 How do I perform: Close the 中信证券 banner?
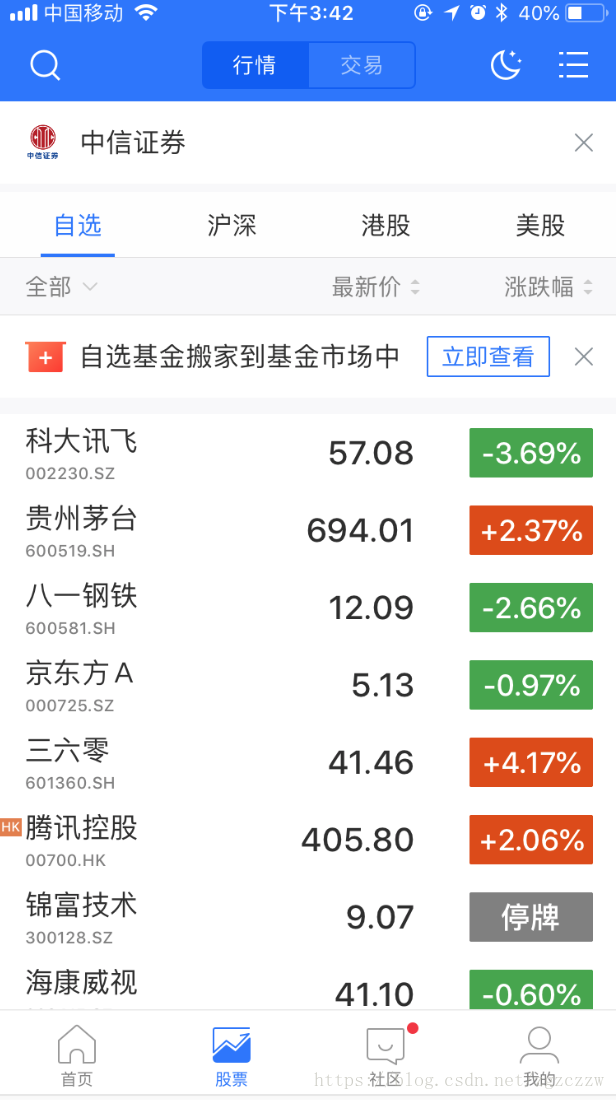click(x=584, y=143)
